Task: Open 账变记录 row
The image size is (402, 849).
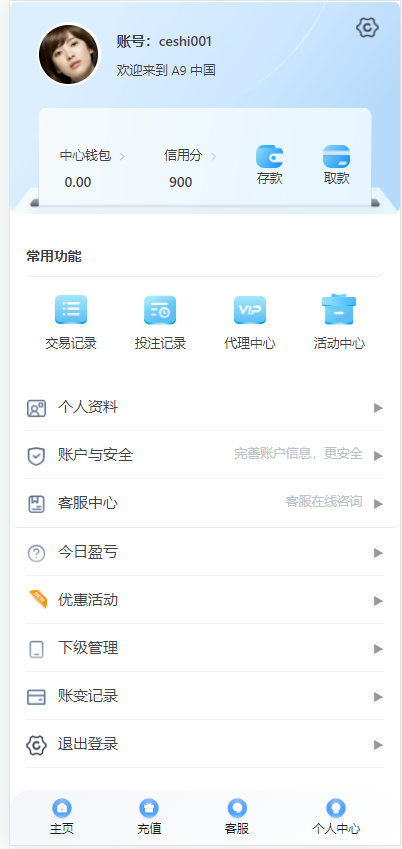Action: click(x=205, y=696)
